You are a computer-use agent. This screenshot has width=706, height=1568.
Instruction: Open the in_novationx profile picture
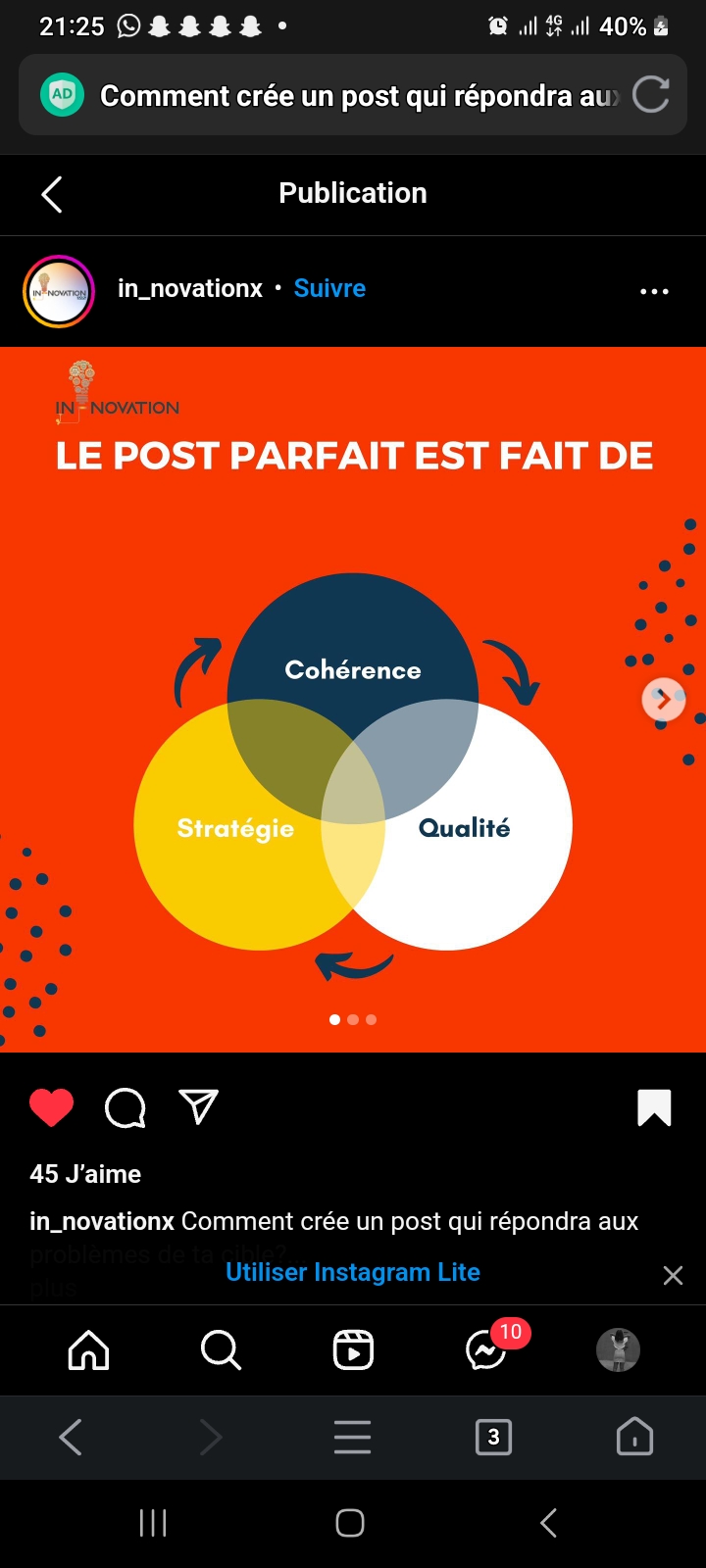[x=59, y=291]
